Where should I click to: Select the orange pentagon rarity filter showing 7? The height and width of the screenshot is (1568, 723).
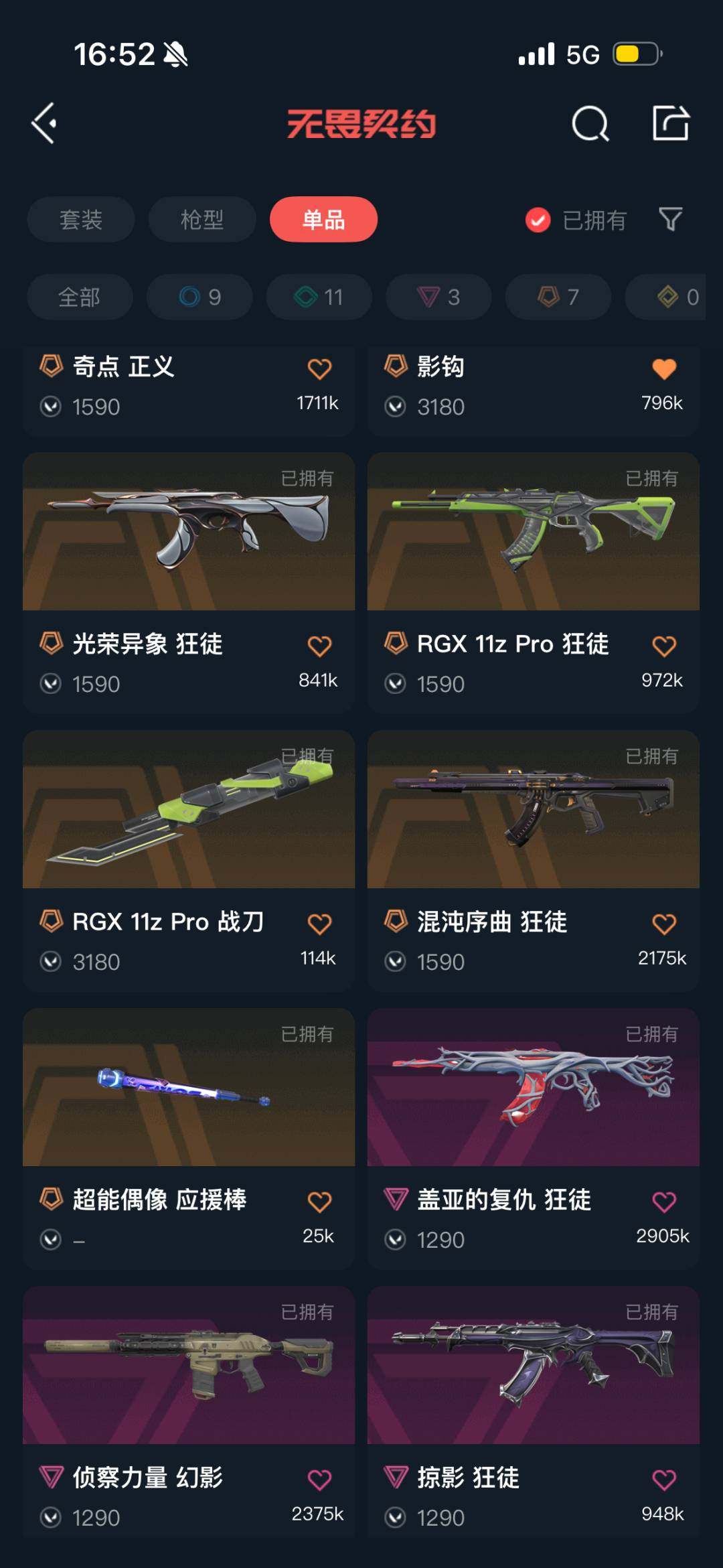(x=558, y=297)
